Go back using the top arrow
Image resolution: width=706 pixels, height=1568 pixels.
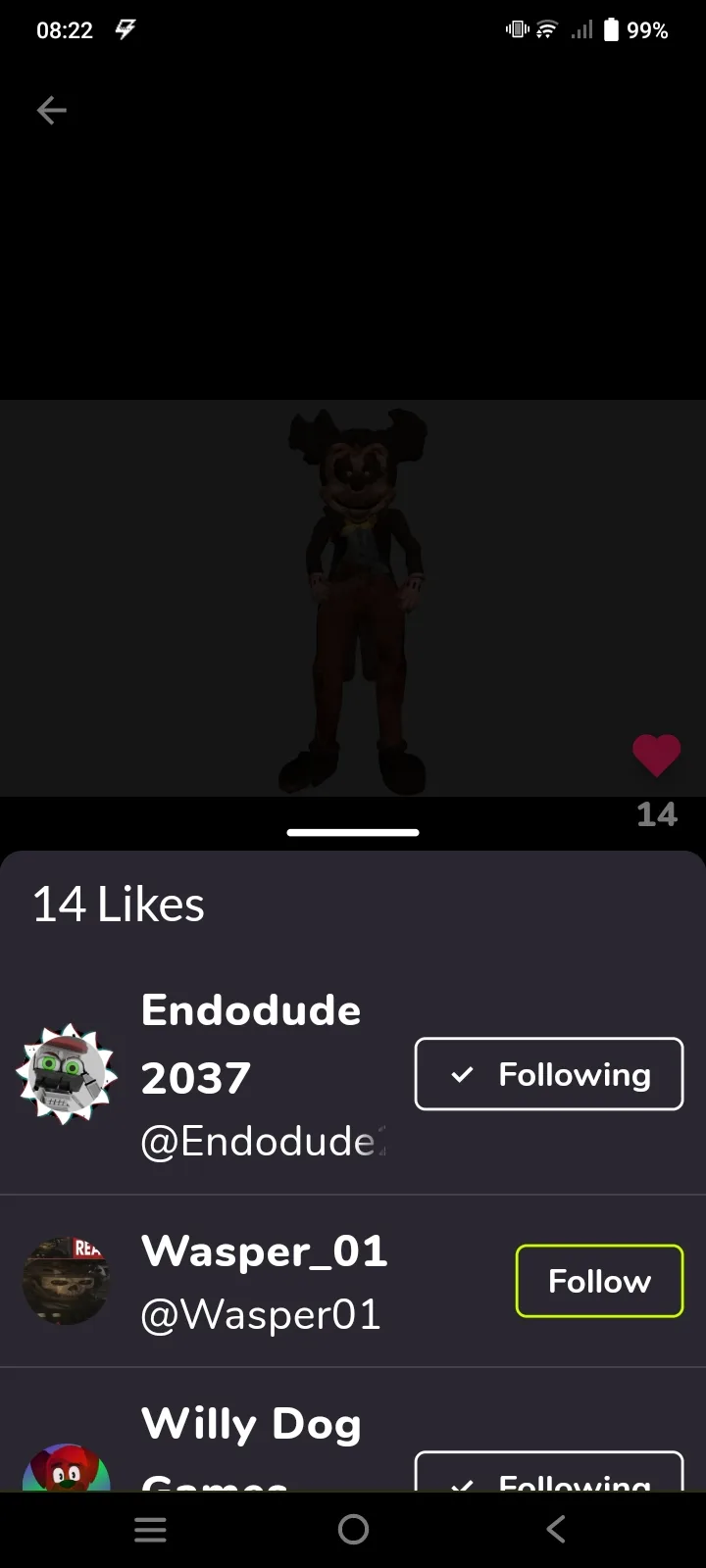point(52,111)
